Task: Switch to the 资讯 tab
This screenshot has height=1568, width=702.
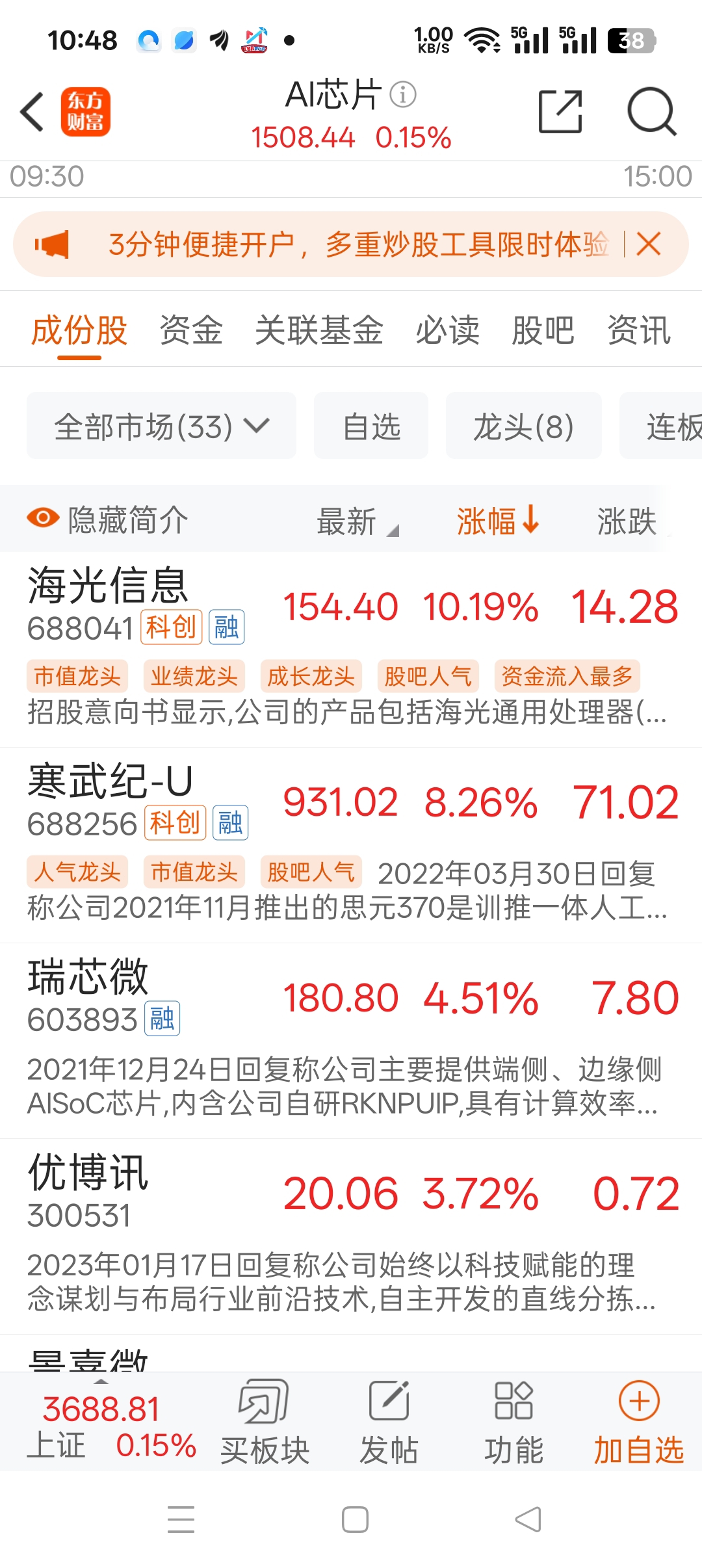Action: point(639,330)
